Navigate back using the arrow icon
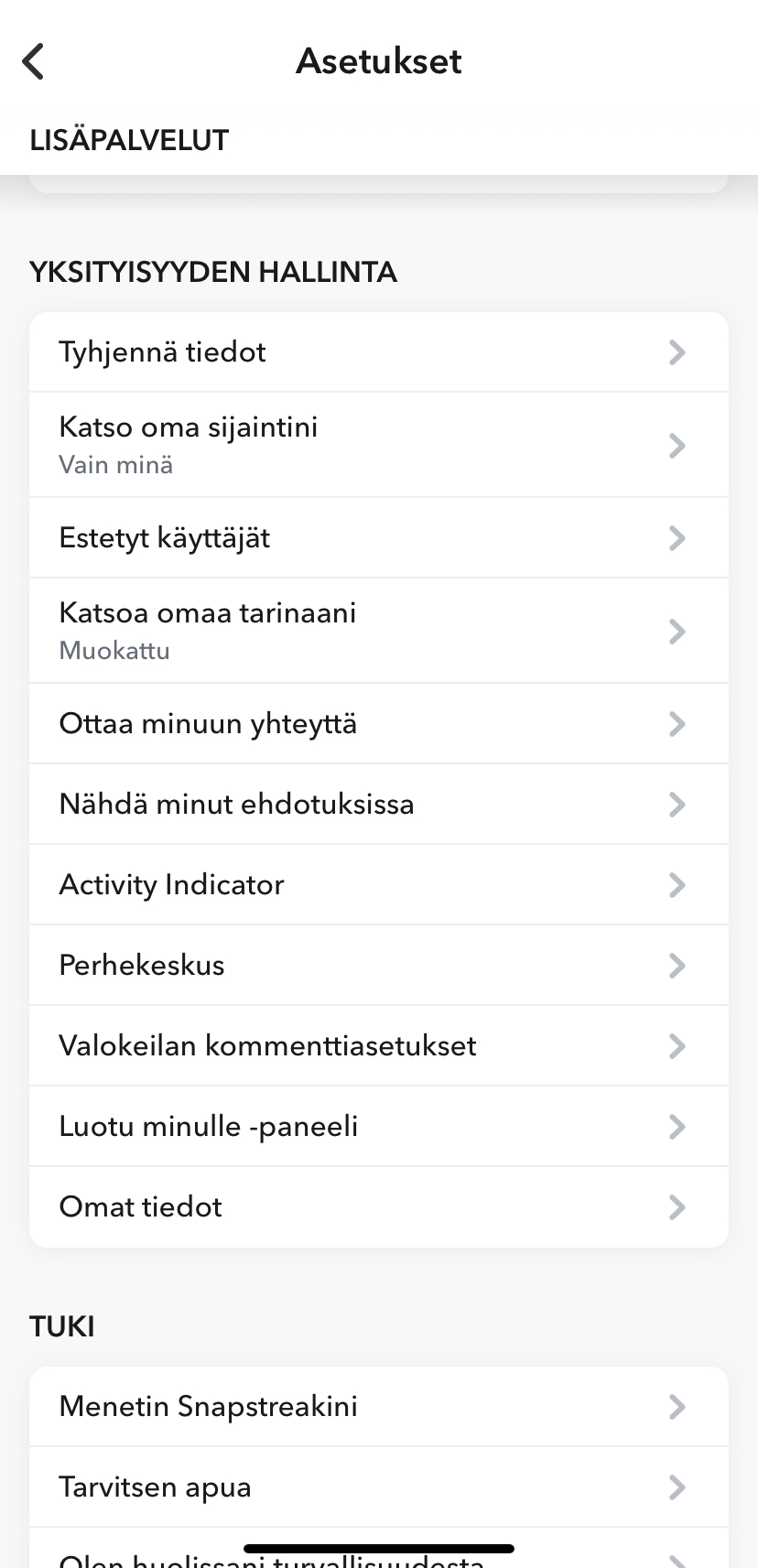Image resolution: width=758 pixels, height=1568 pixels. (x=33, y=61)
